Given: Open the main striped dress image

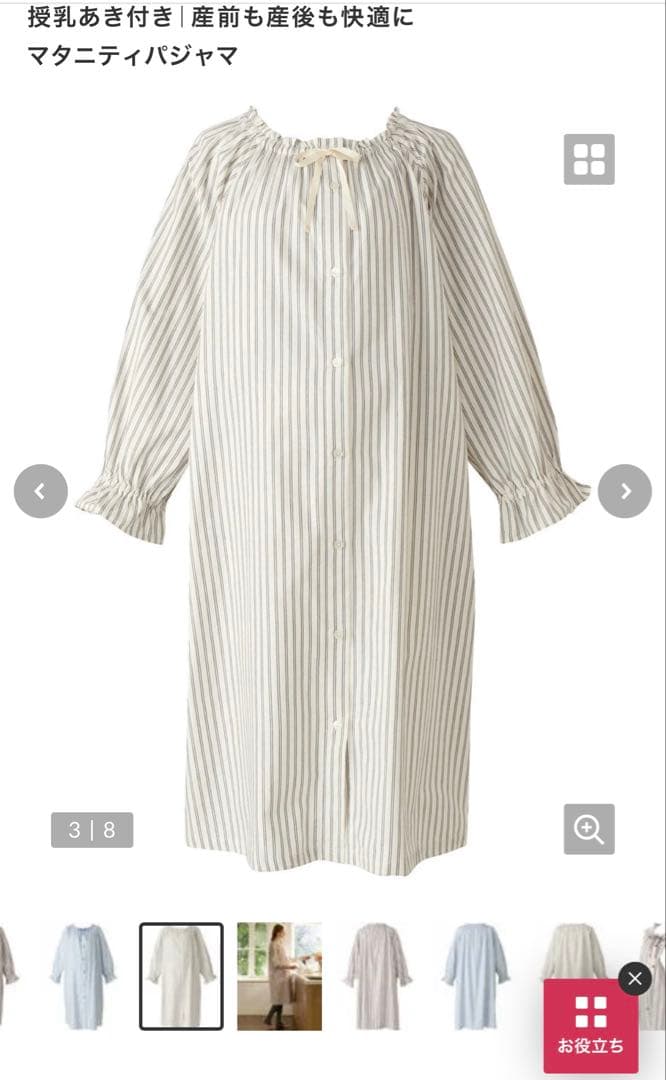Looking at the screenshot, I should [333, 489].
